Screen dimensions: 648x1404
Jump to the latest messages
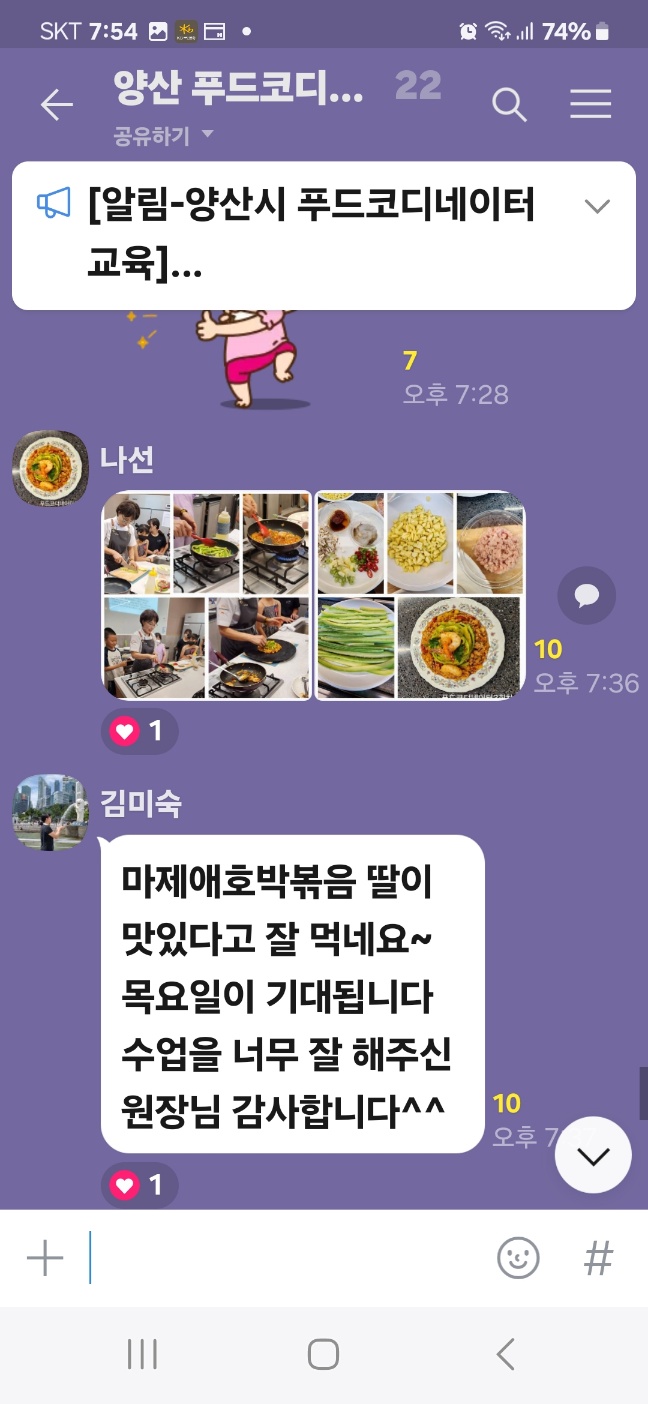click(x=593, y=1156)
